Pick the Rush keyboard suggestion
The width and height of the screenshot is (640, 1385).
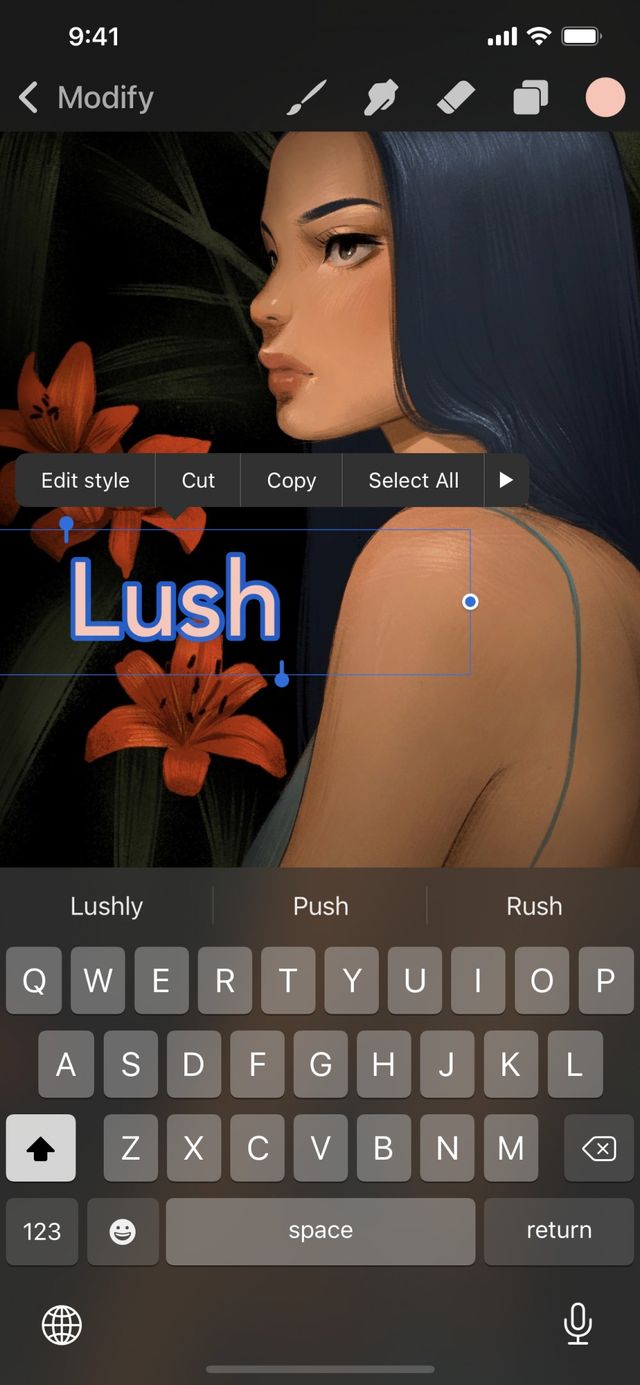pyautogui.click(x=534, y=906)
